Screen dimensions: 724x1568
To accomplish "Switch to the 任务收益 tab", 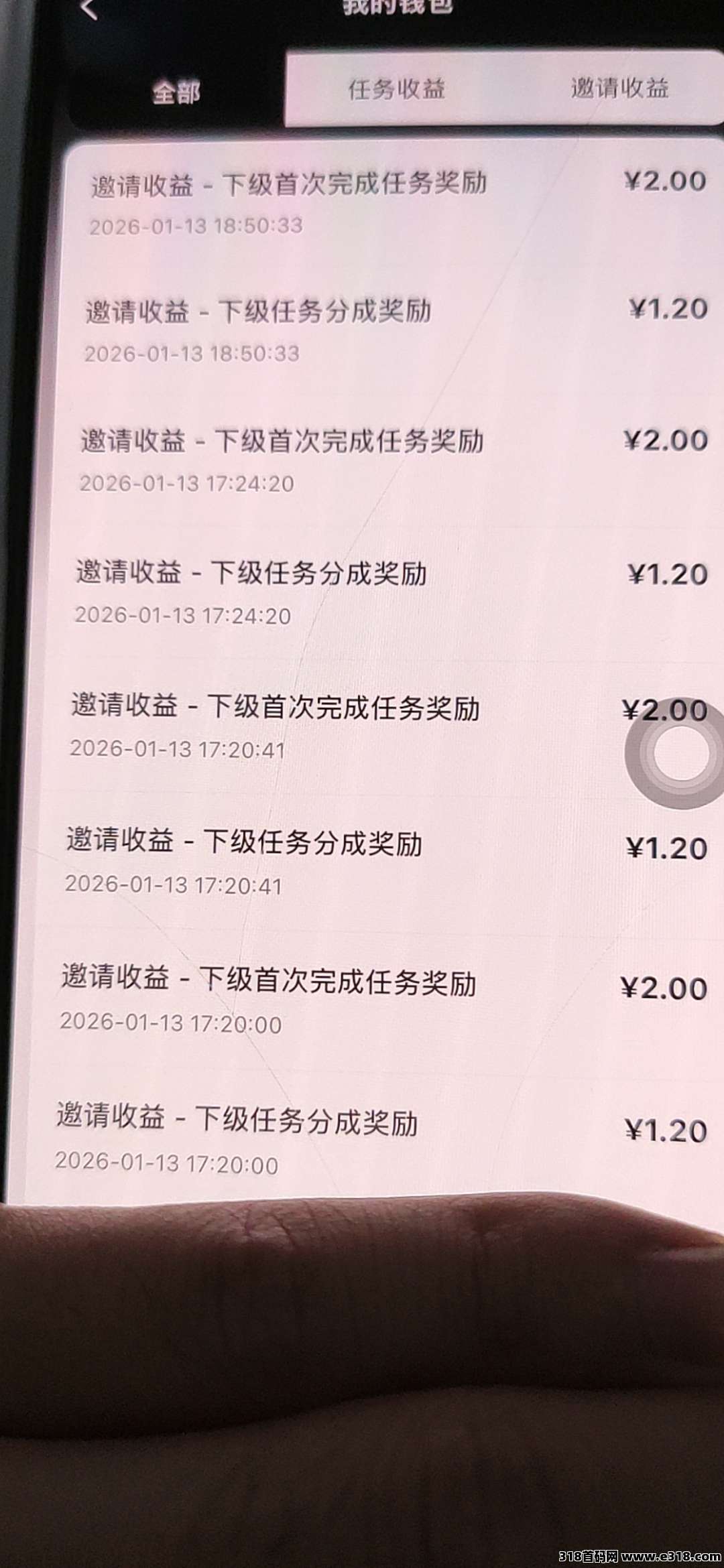I will (396, 88).
